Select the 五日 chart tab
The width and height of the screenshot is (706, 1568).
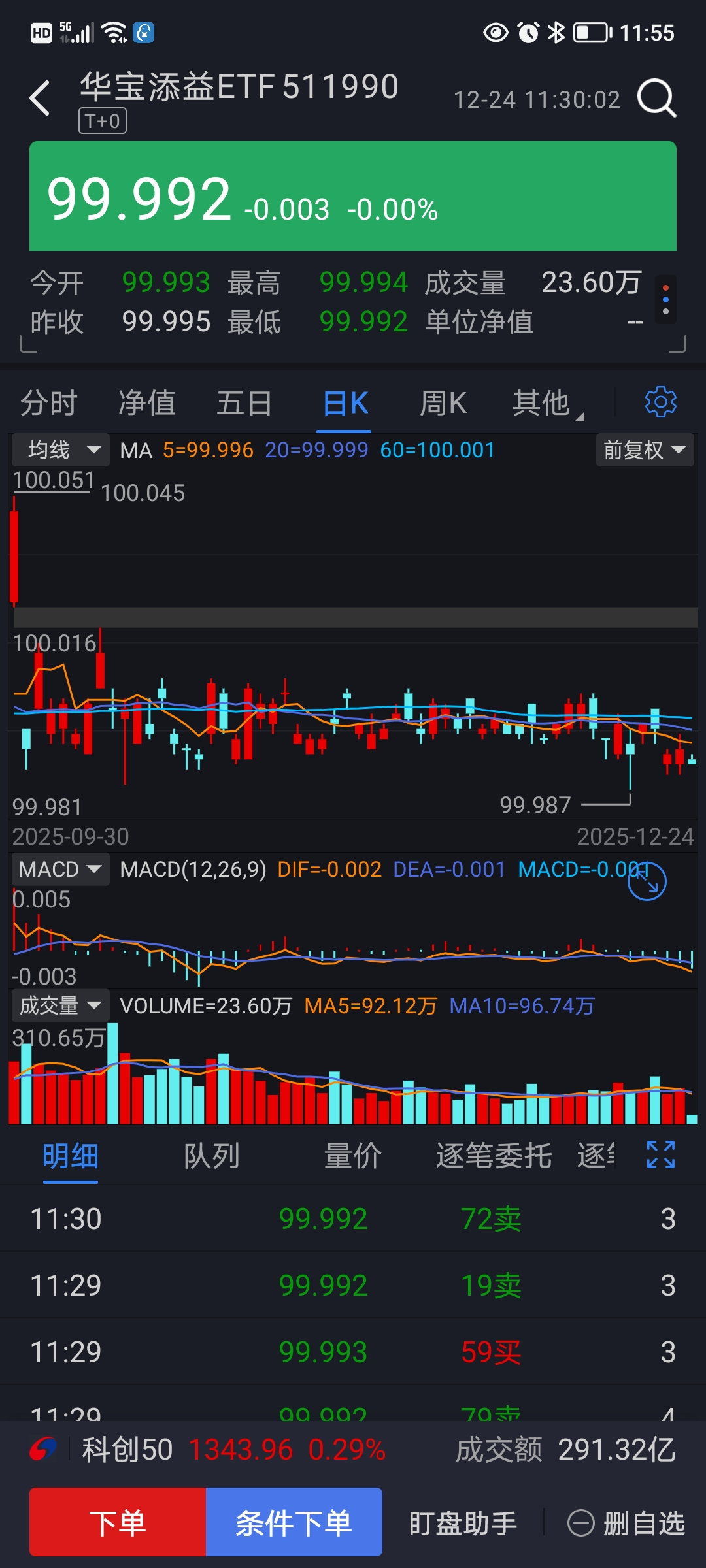(244, 402)
